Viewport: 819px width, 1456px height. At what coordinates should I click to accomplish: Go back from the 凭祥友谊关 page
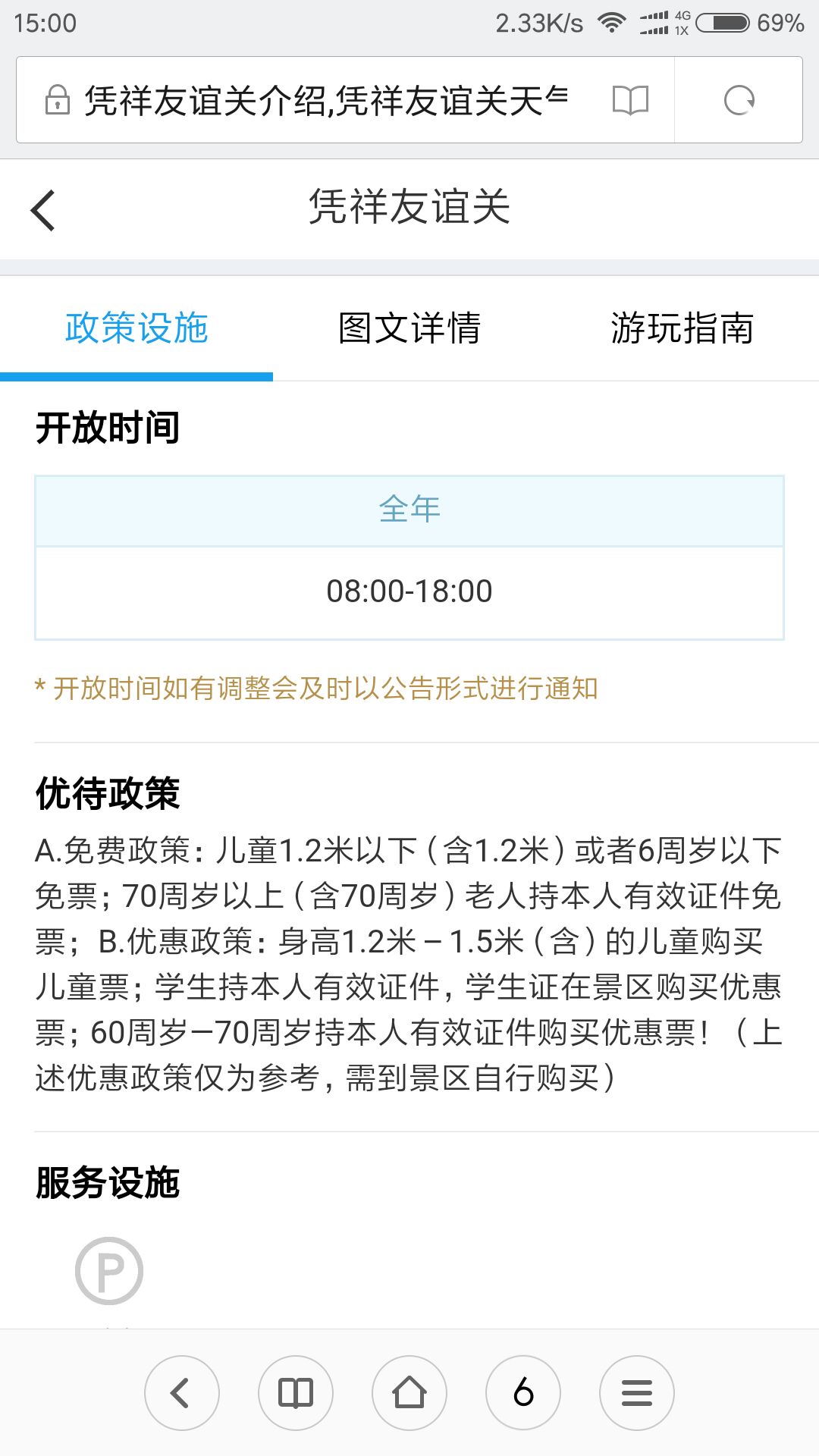pos(44,210)
